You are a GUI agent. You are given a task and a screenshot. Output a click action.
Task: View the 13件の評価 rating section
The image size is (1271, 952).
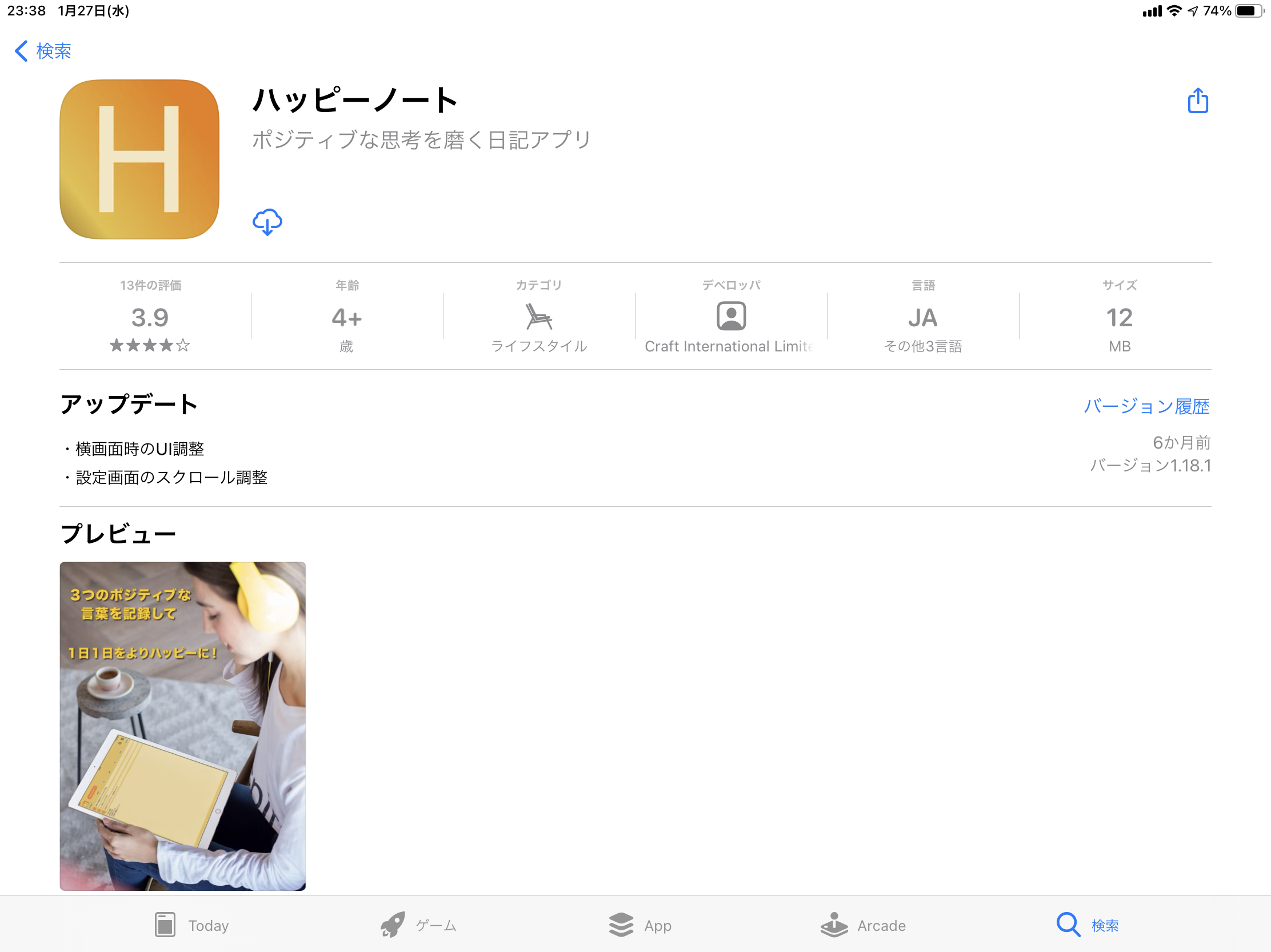point(150,317)
